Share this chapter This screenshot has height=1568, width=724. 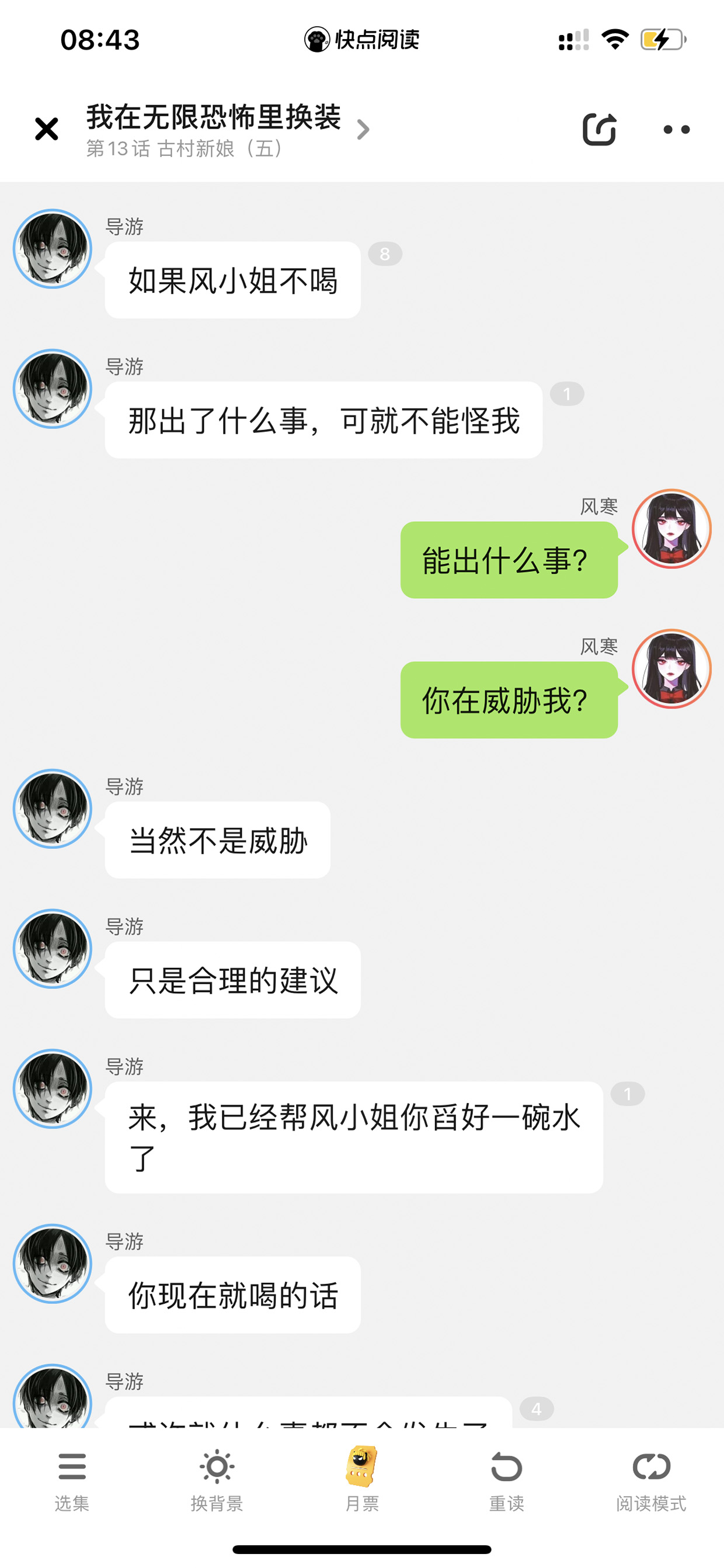(x=600, y=129)
